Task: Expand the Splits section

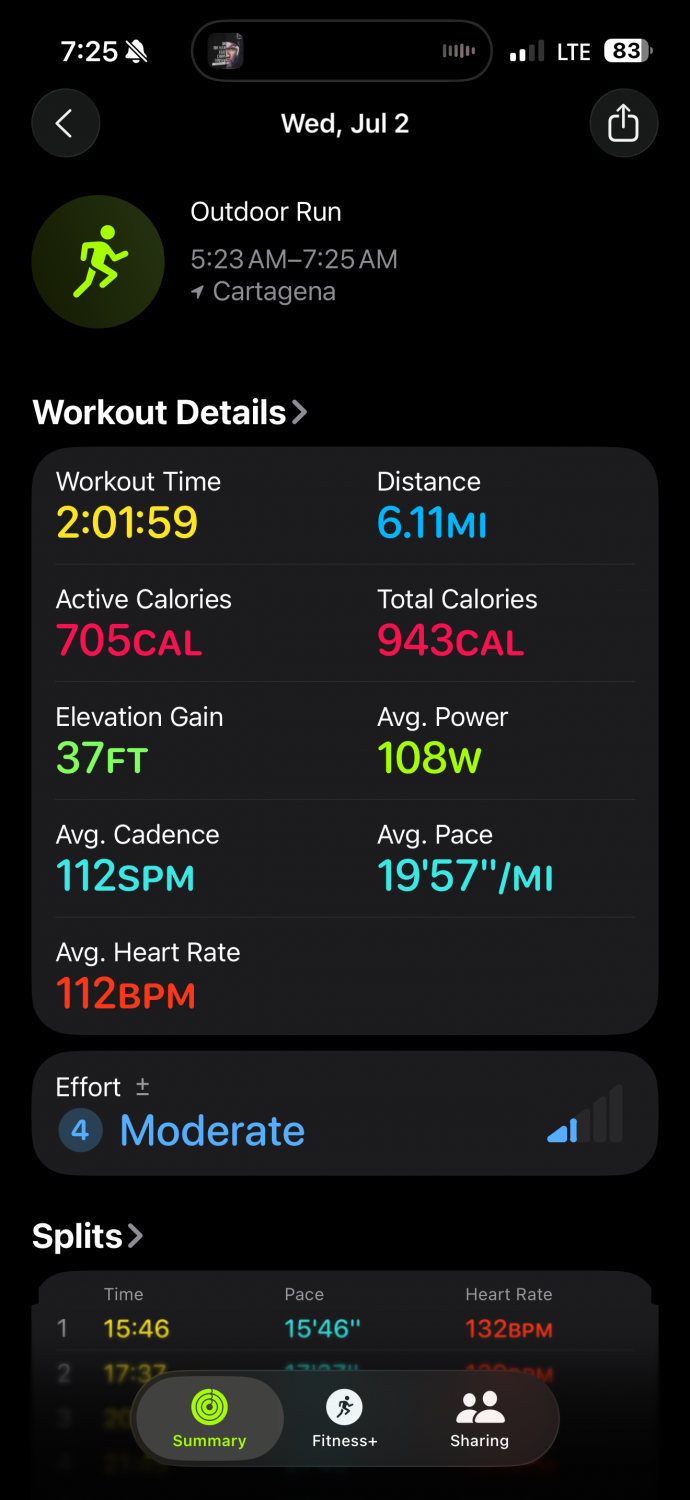Action: pos(88,1236)
